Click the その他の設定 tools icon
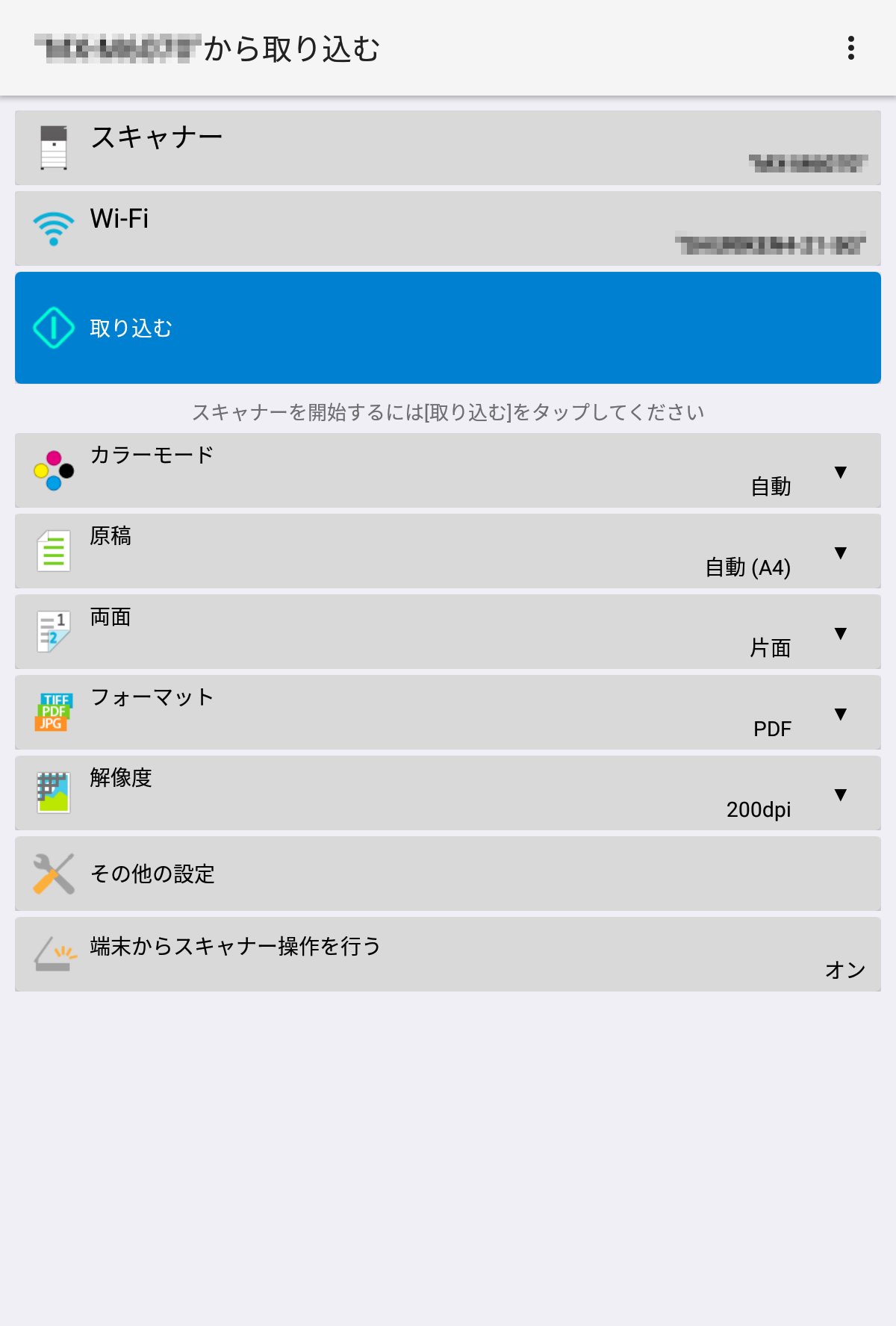896x1326 pixels. pyautogui.click(x=52, y=873)
